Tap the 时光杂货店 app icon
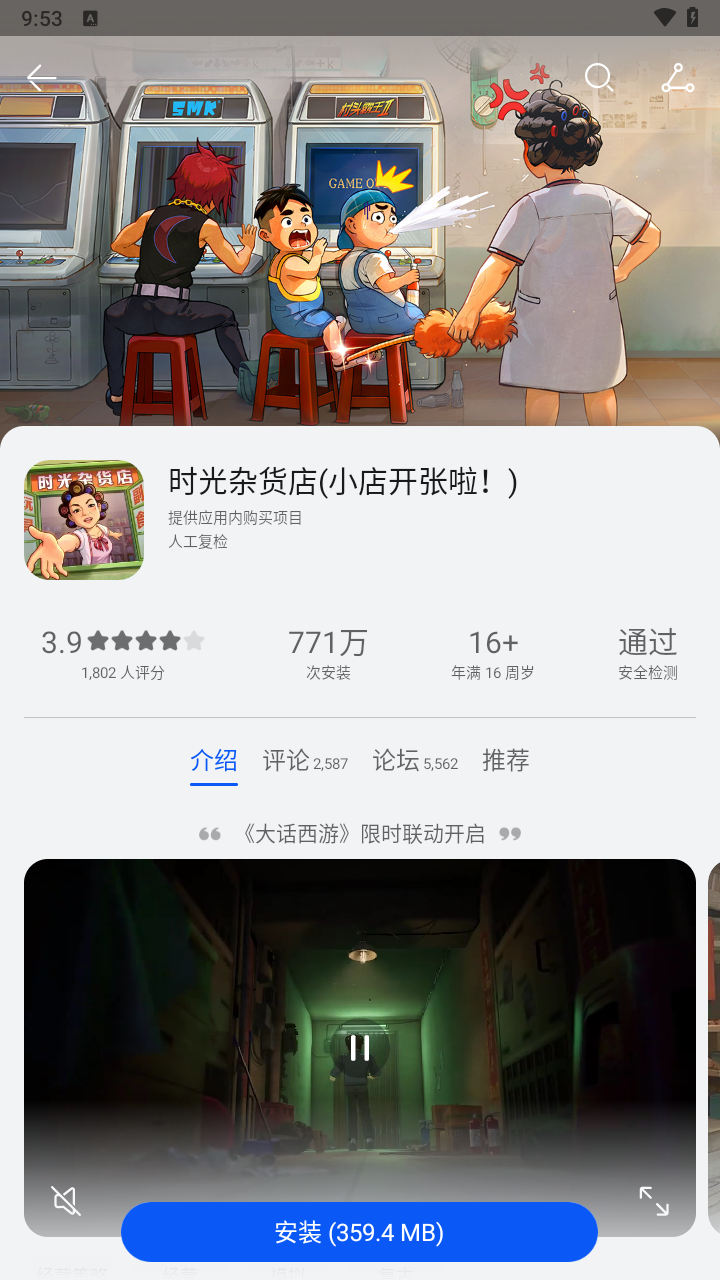 (84, 520)
